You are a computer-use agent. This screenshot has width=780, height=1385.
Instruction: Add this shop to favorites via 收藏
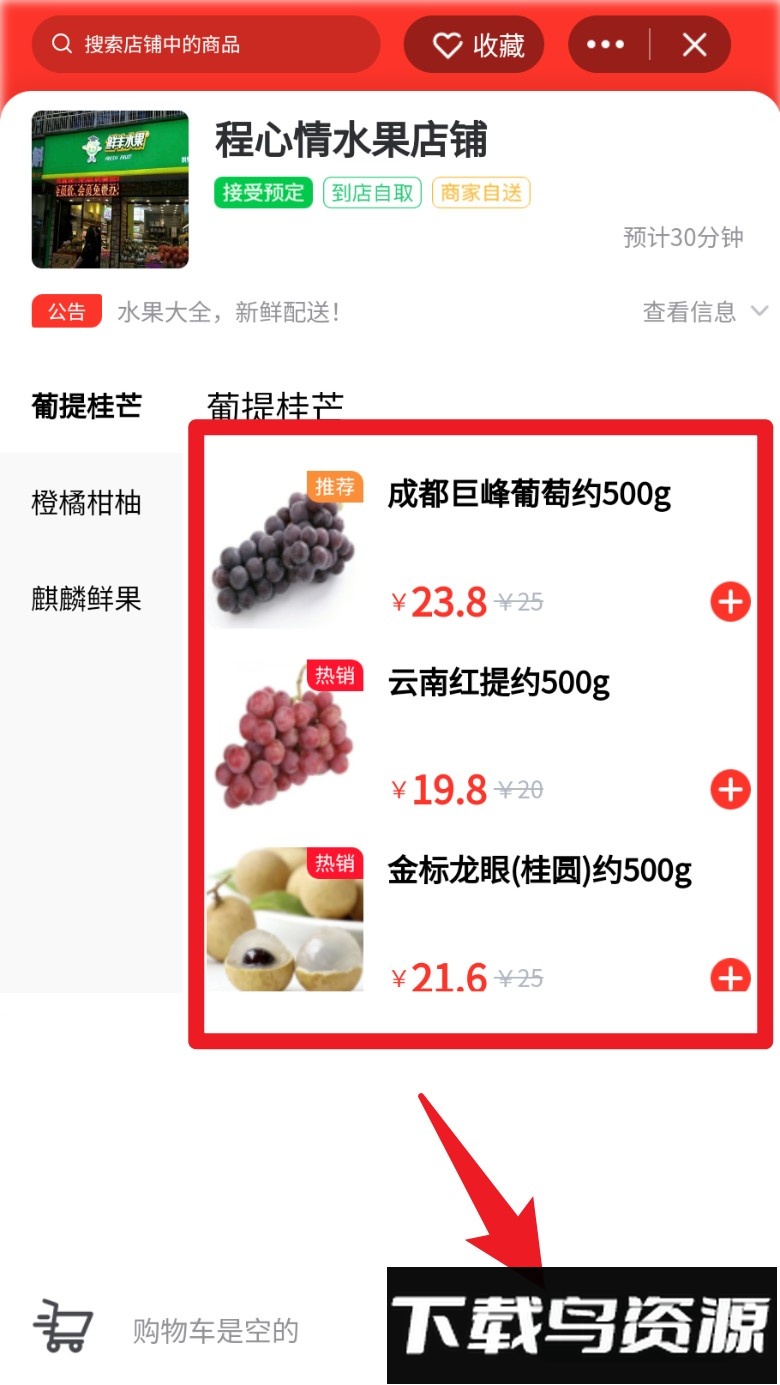[474, 45]
